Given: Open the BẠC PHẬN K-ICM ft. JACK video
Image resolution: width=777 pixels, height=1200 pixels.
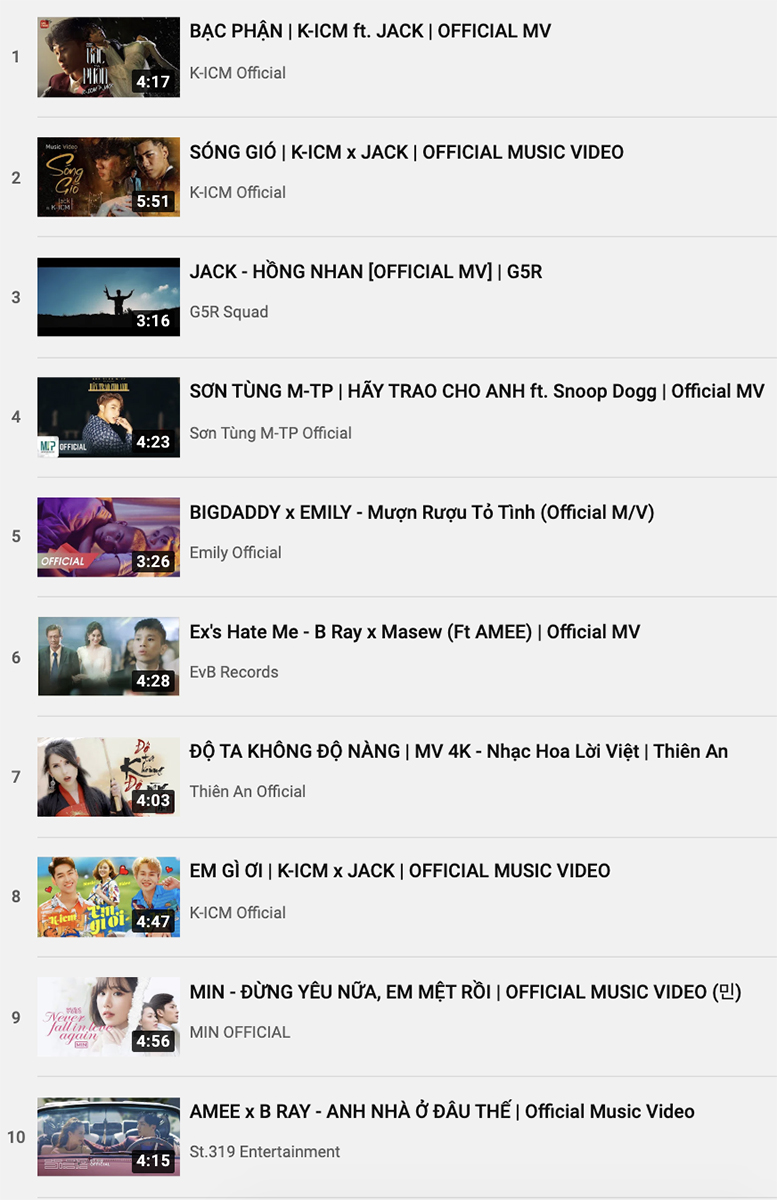Looking at the screenshot, I should [369, 31].
